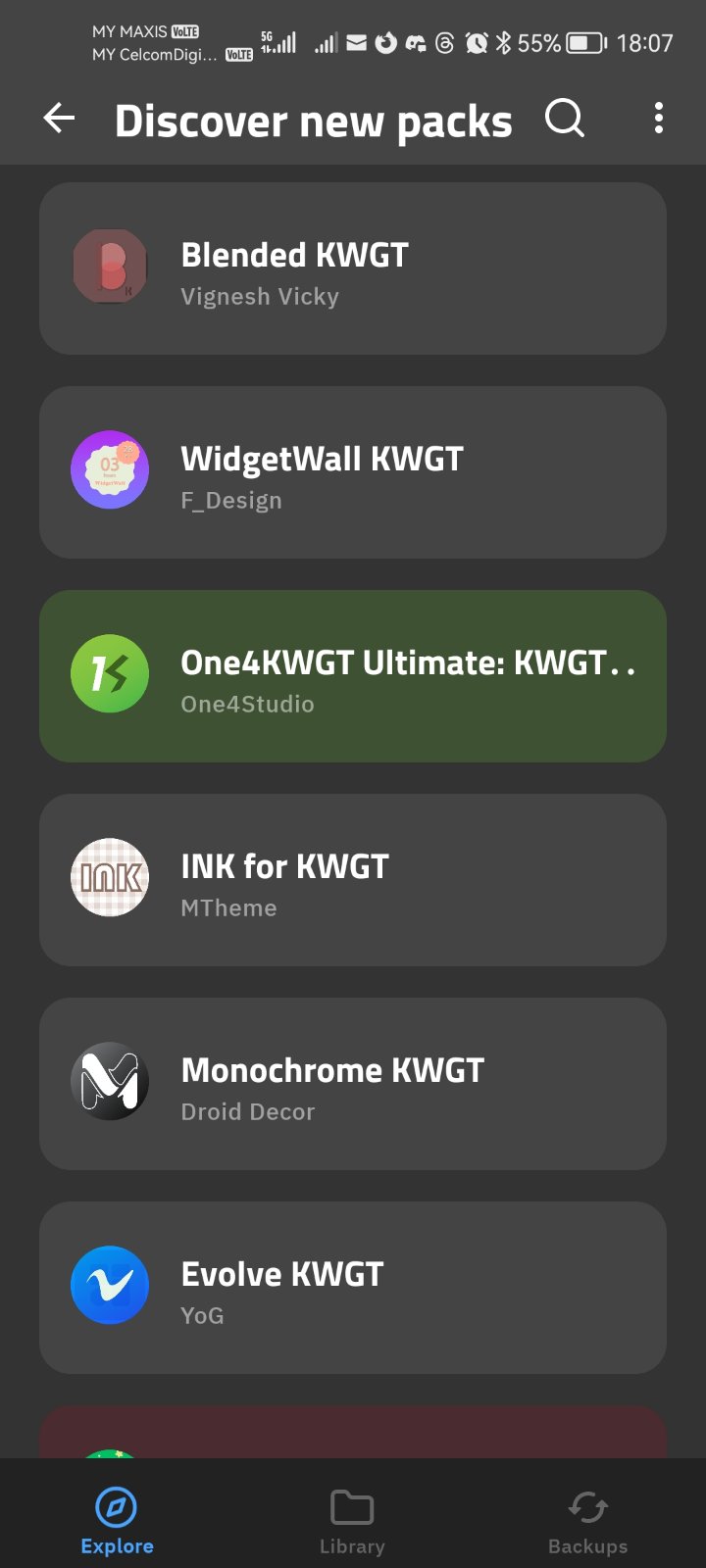Select the Explore tab

point(117,1521)
